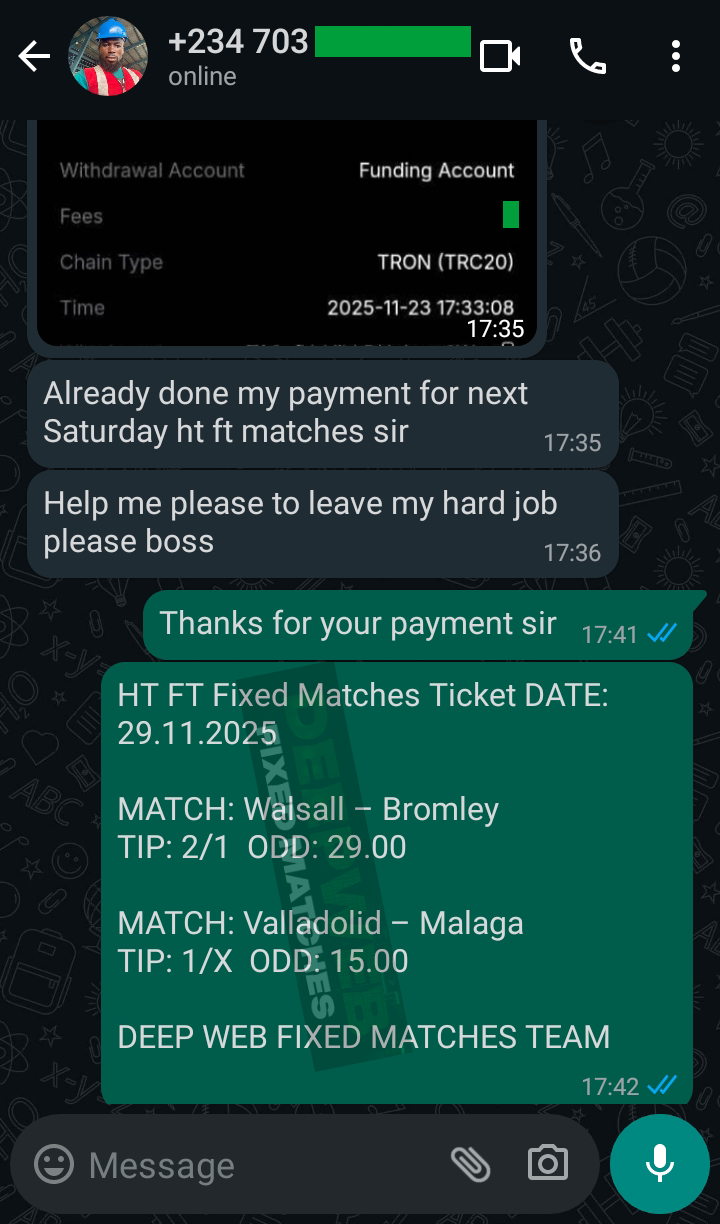The image size is (720, 1224).
Task: Tap the back arrow to leave chat
Action: coord(33,57)
